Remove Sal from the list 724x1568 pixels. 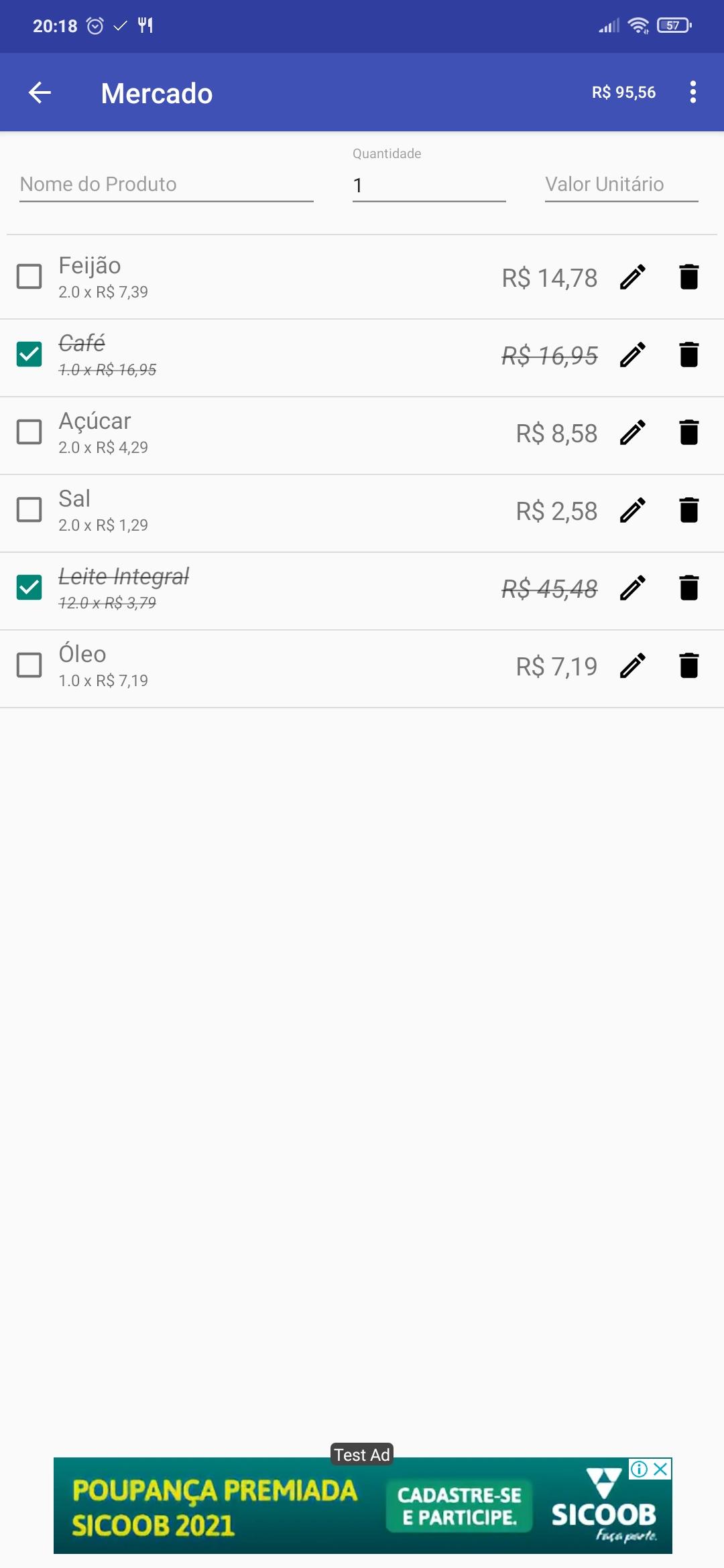pyautogui.click(x=688, y=510)
